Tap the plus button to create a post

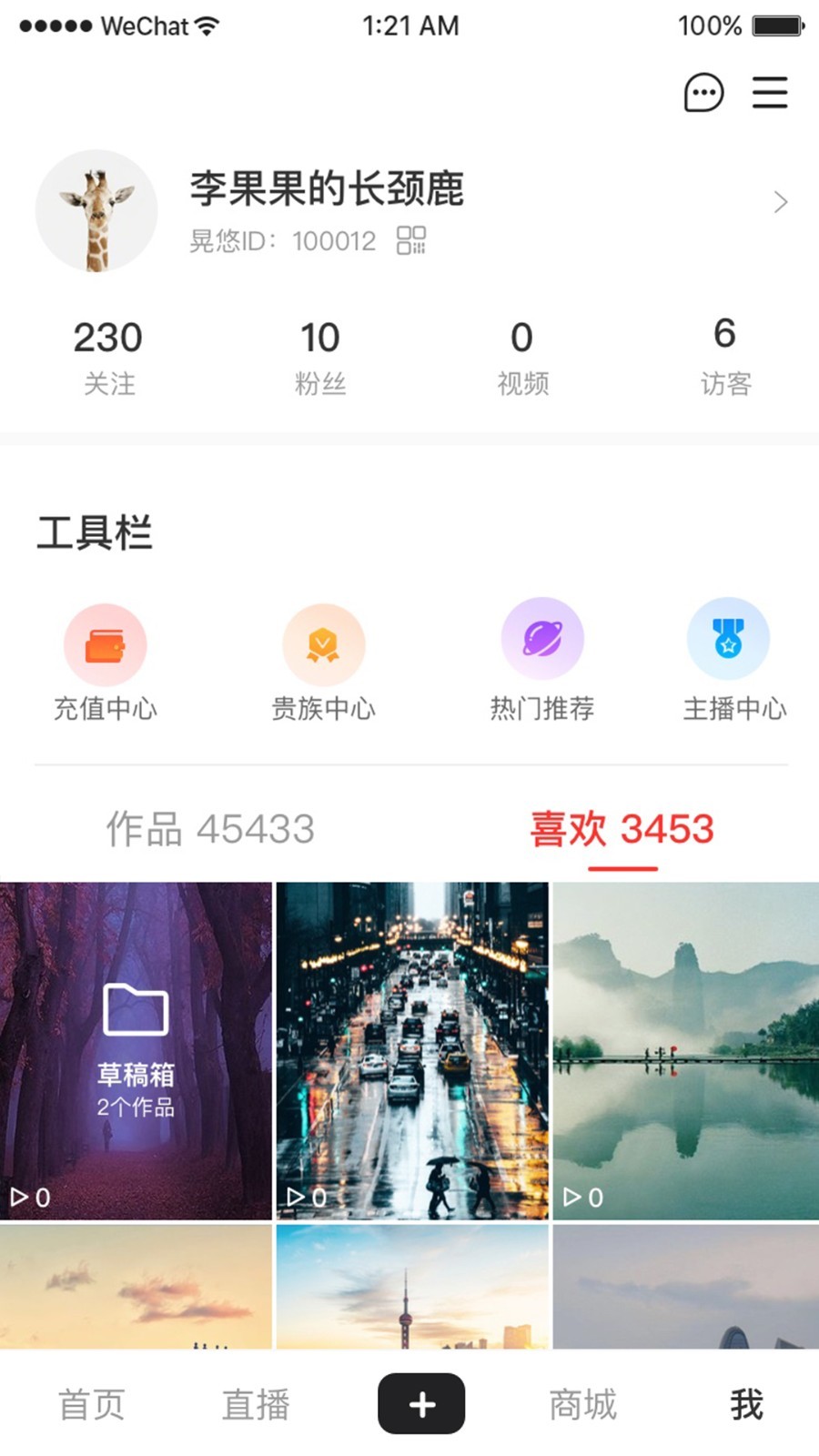click(x=421, y=1404)
